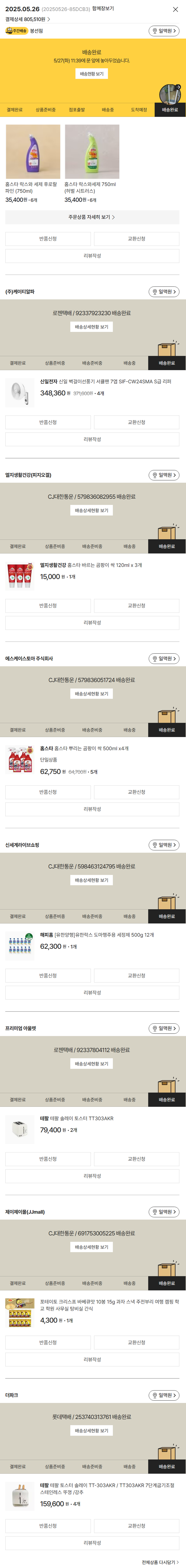Request exchange for 포테이토 크리스프 바베큐맛 snack

(x=136, y=1342)
